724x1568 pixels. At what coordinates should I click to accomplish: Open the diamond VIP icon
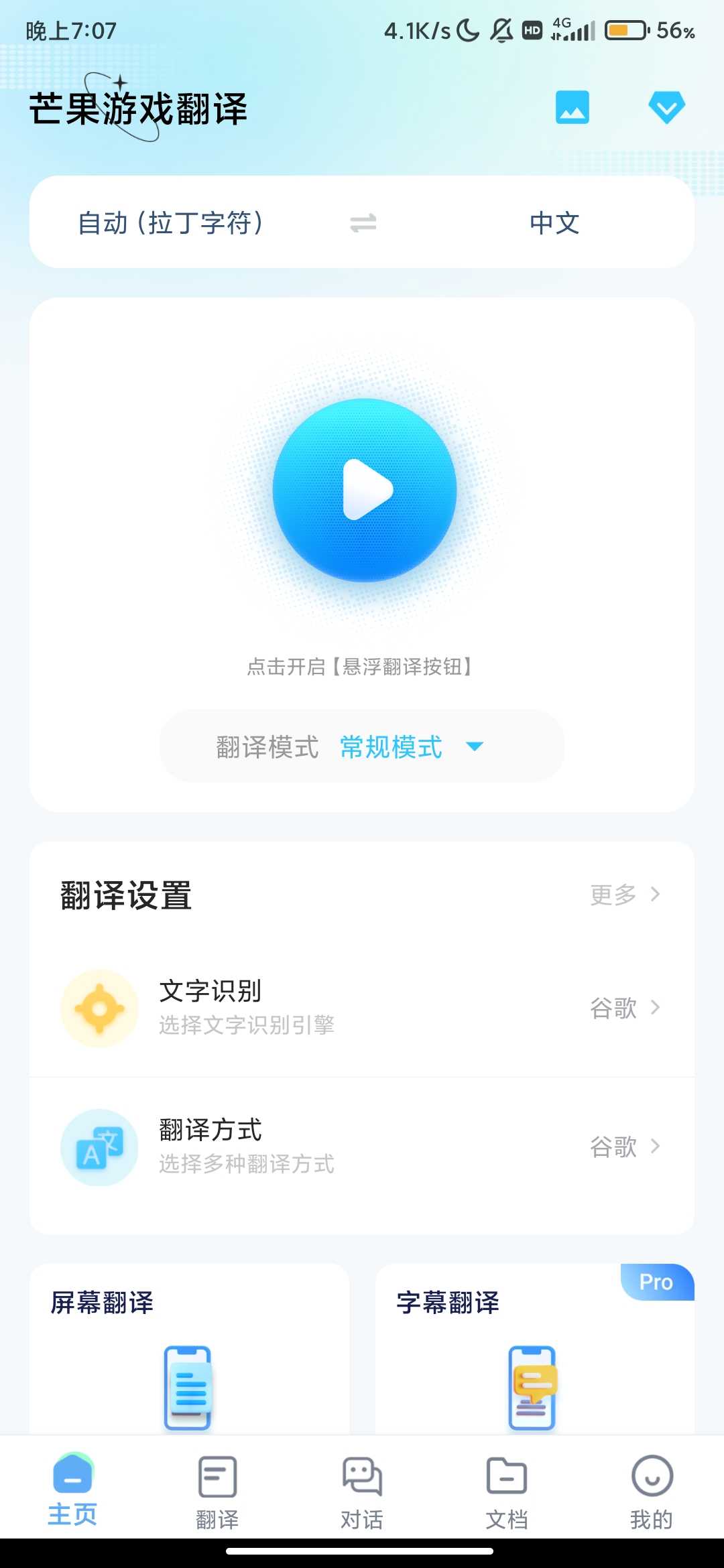click(x=666, y=107)
